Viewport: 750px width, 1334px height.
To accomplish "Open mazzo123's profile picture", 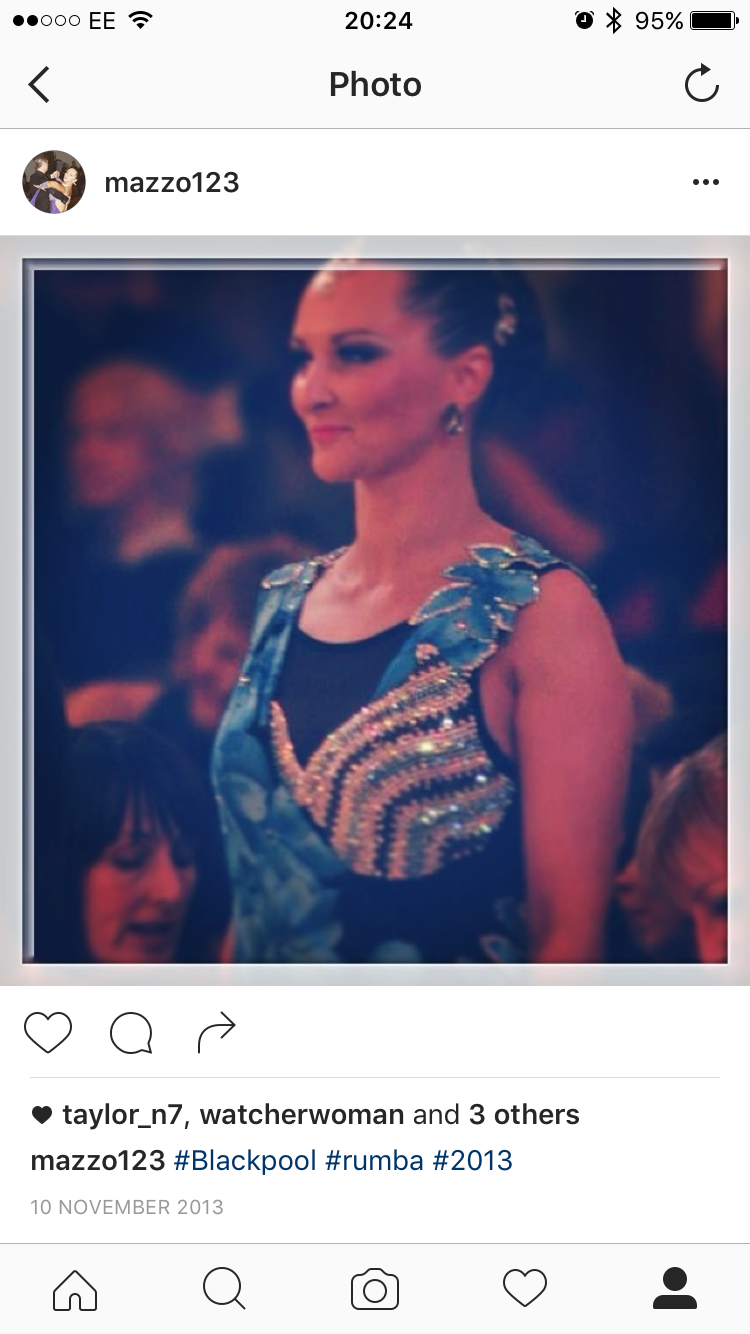I will click(54, 182).
